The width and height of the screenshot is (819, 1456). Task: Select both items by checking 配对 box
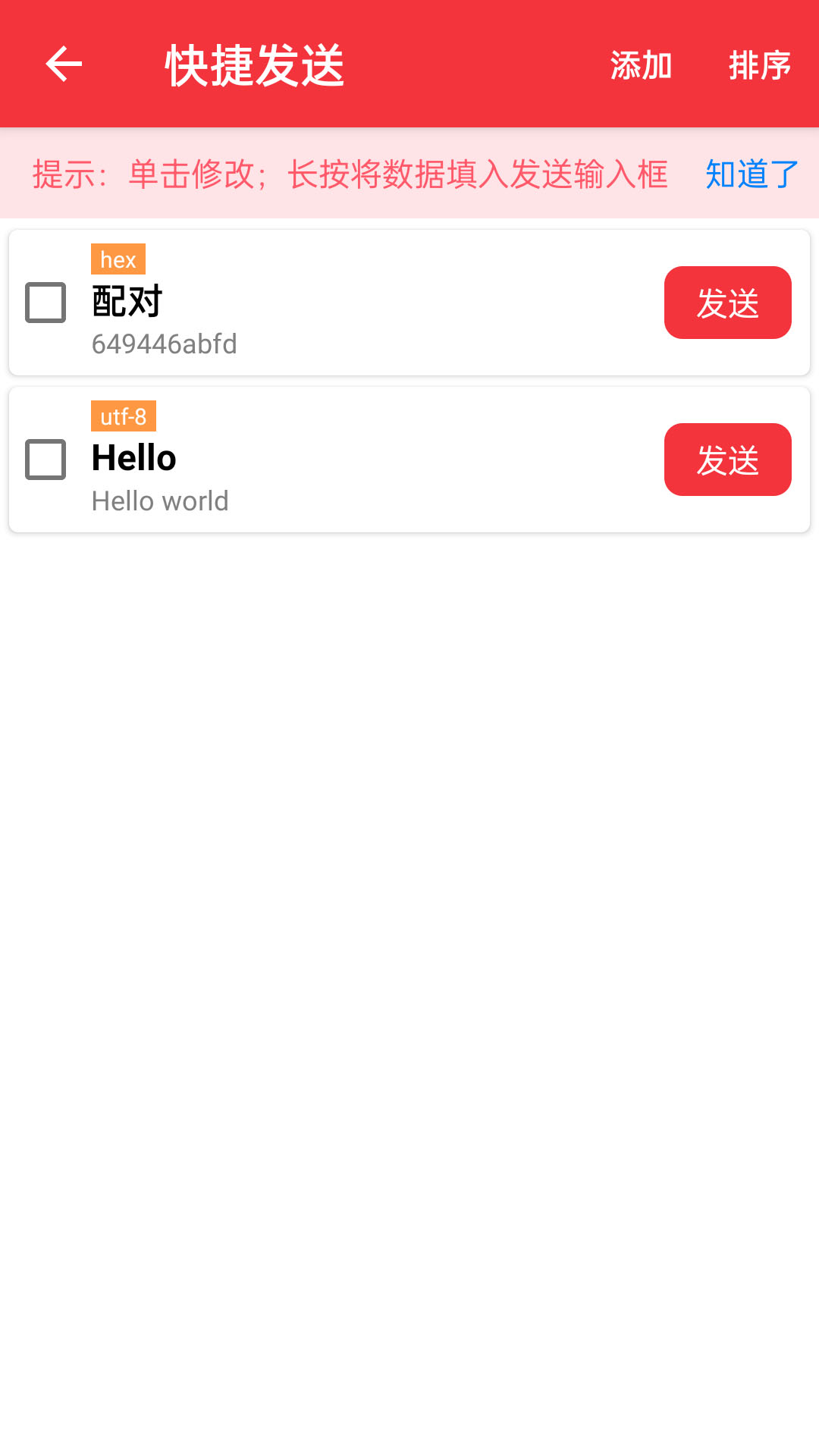[45, 302]
